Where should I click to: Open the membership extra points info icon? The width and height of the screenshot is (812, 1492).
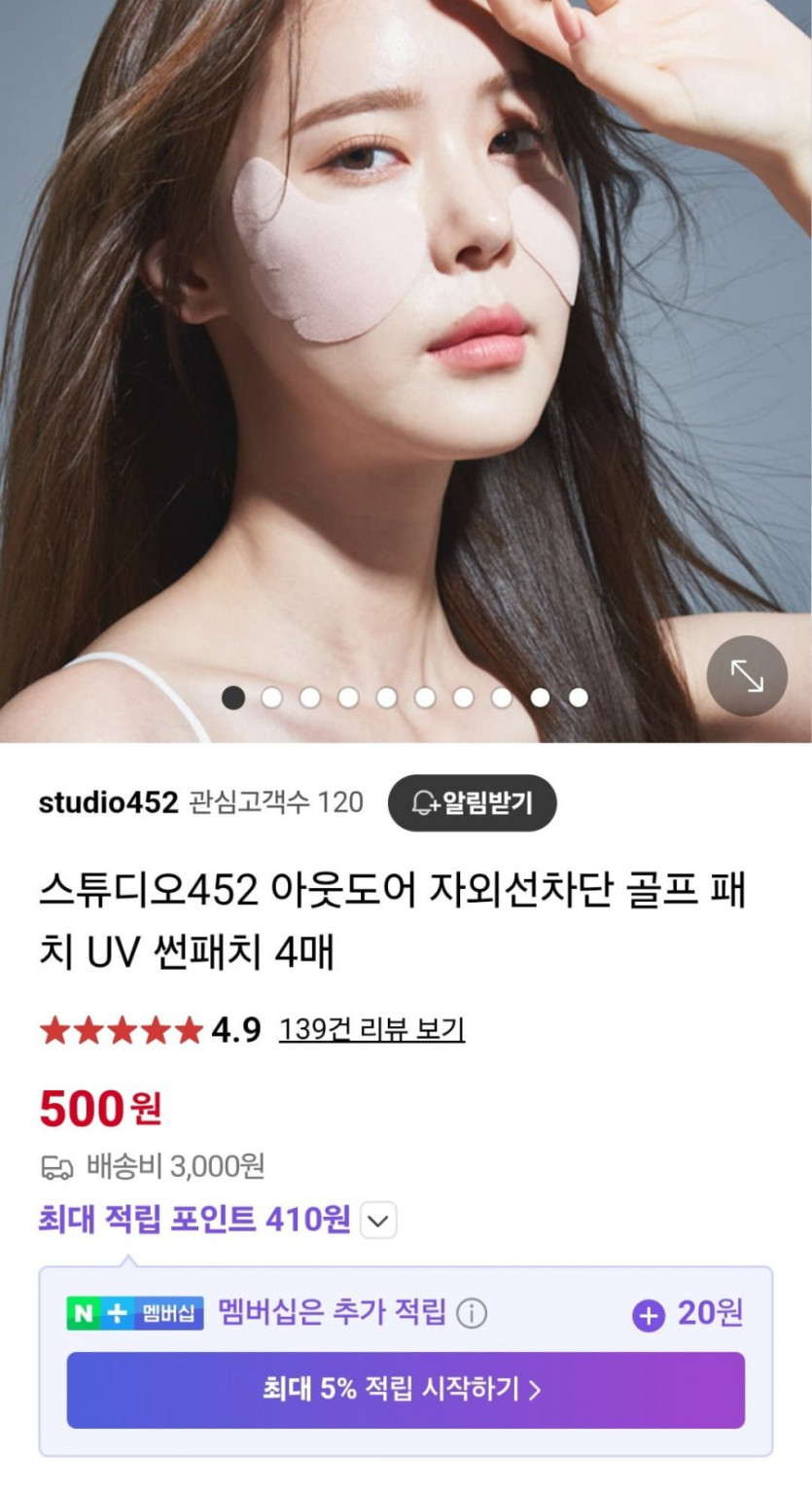click(472, 1314)
